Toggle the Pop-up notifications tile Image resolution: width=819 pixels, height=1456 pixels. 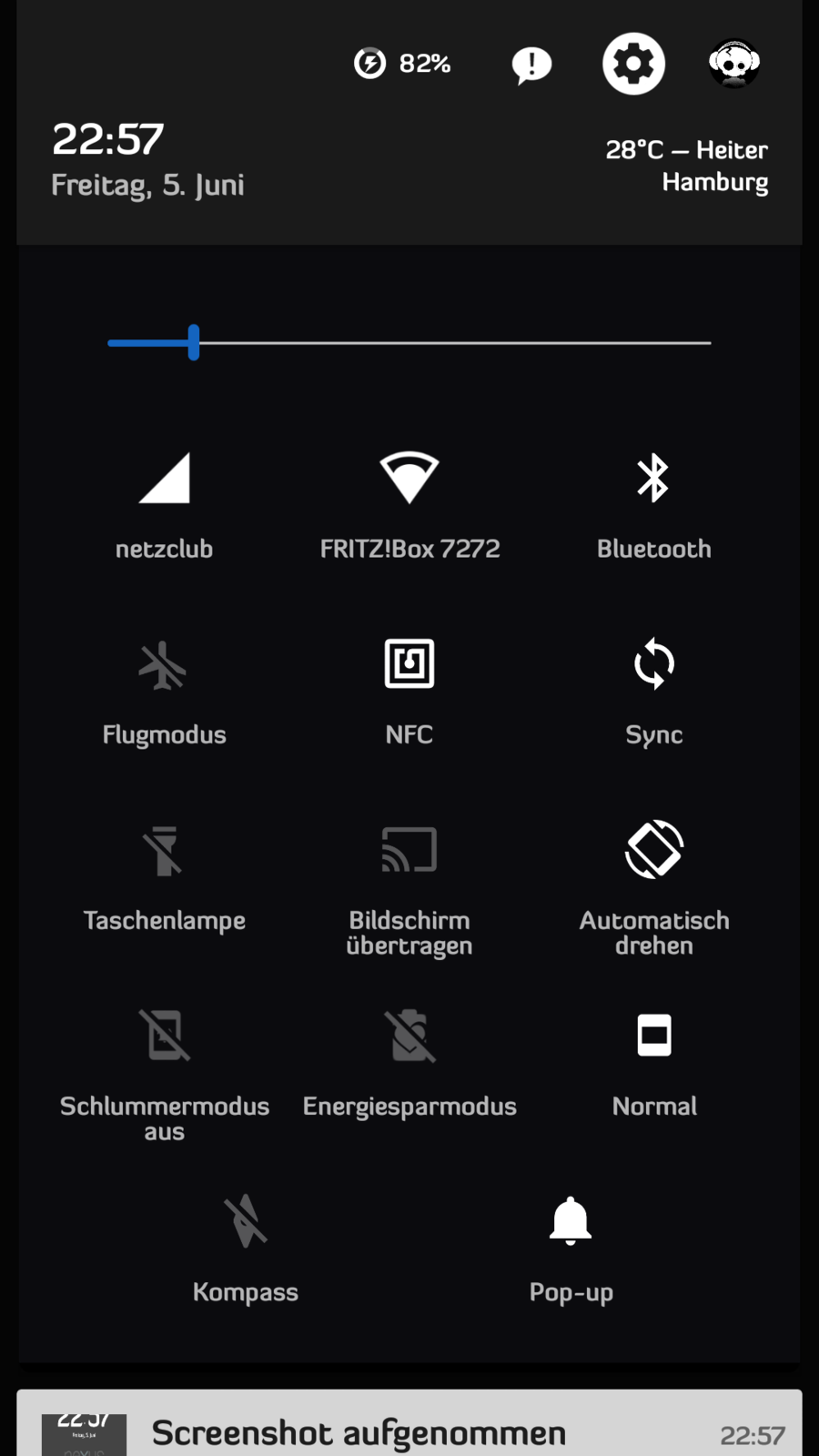571,1221
